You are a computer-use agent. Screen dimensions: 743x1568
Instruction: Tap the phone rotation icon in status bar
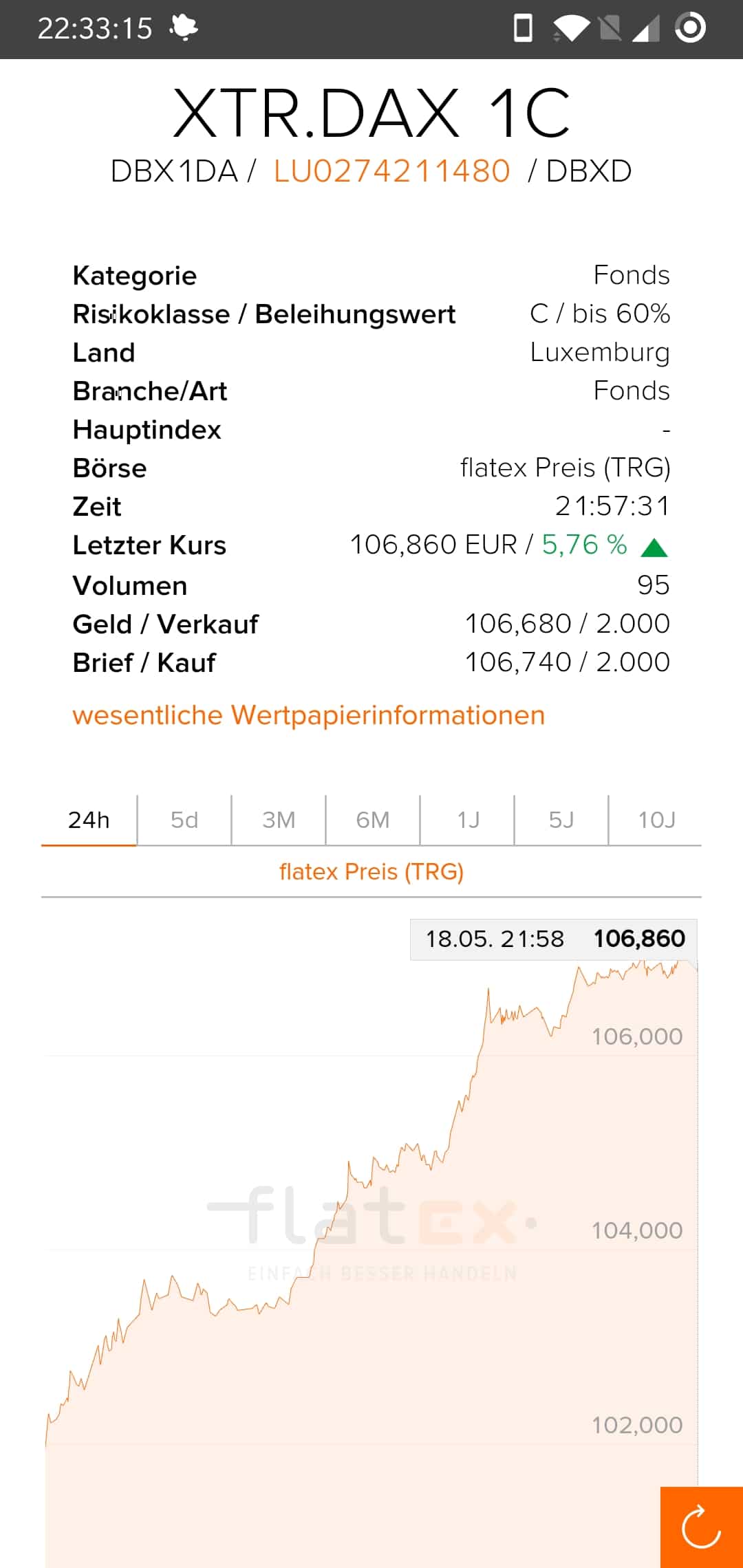coord(524,29)
